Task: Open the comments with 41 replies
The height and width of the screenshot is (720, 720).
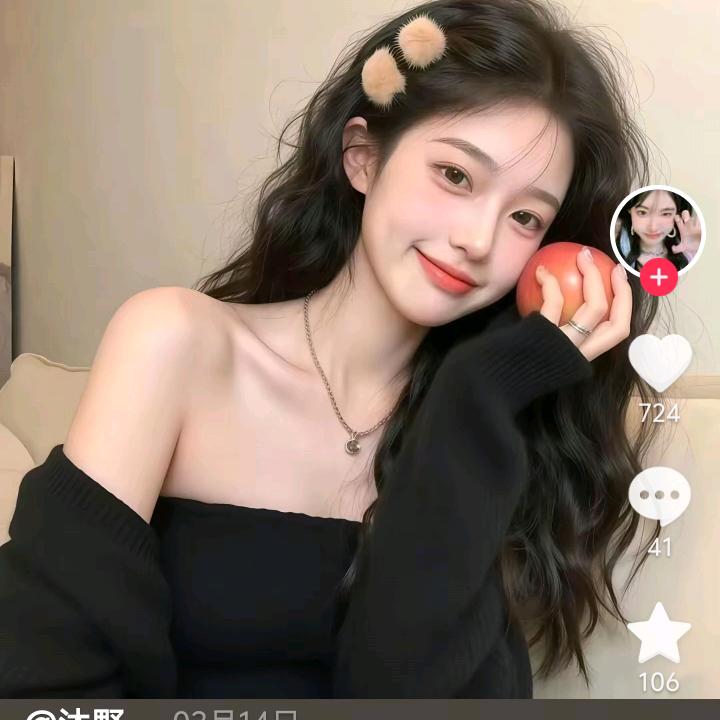Action: pos(660,497)
